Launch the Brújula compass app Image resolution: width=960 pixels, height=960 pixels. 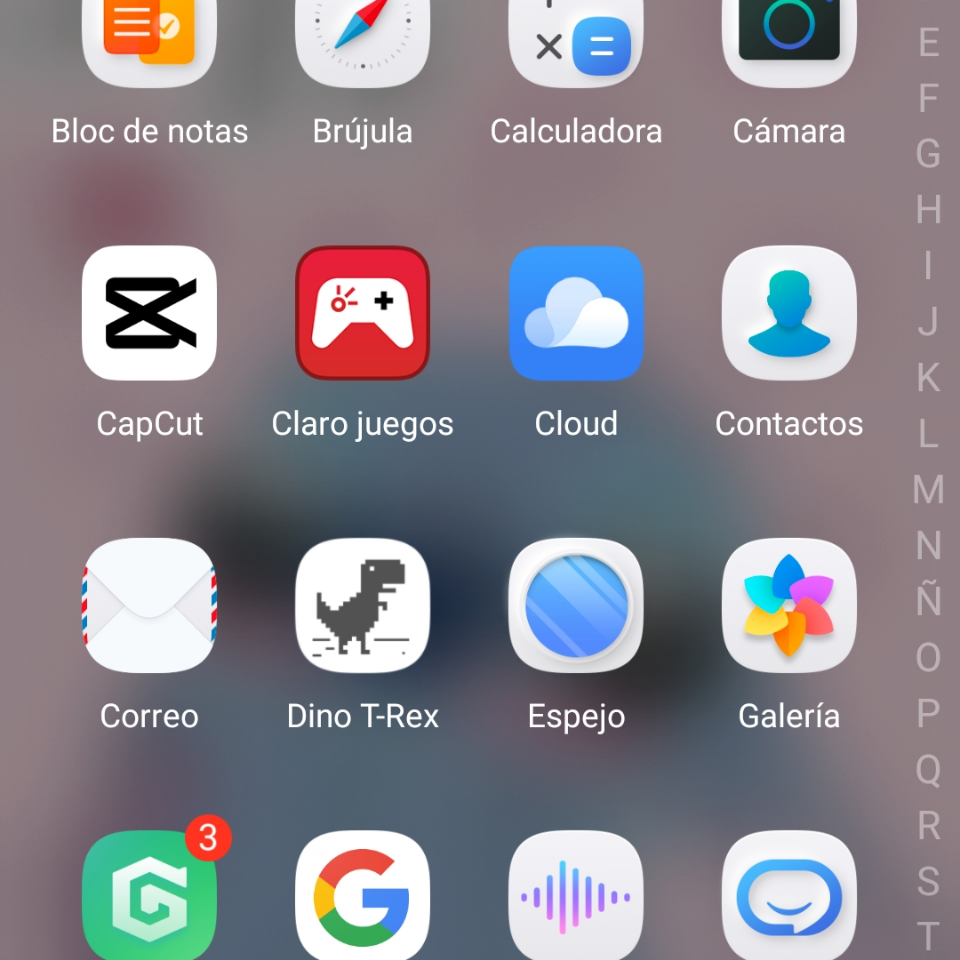tap(362, 40)
